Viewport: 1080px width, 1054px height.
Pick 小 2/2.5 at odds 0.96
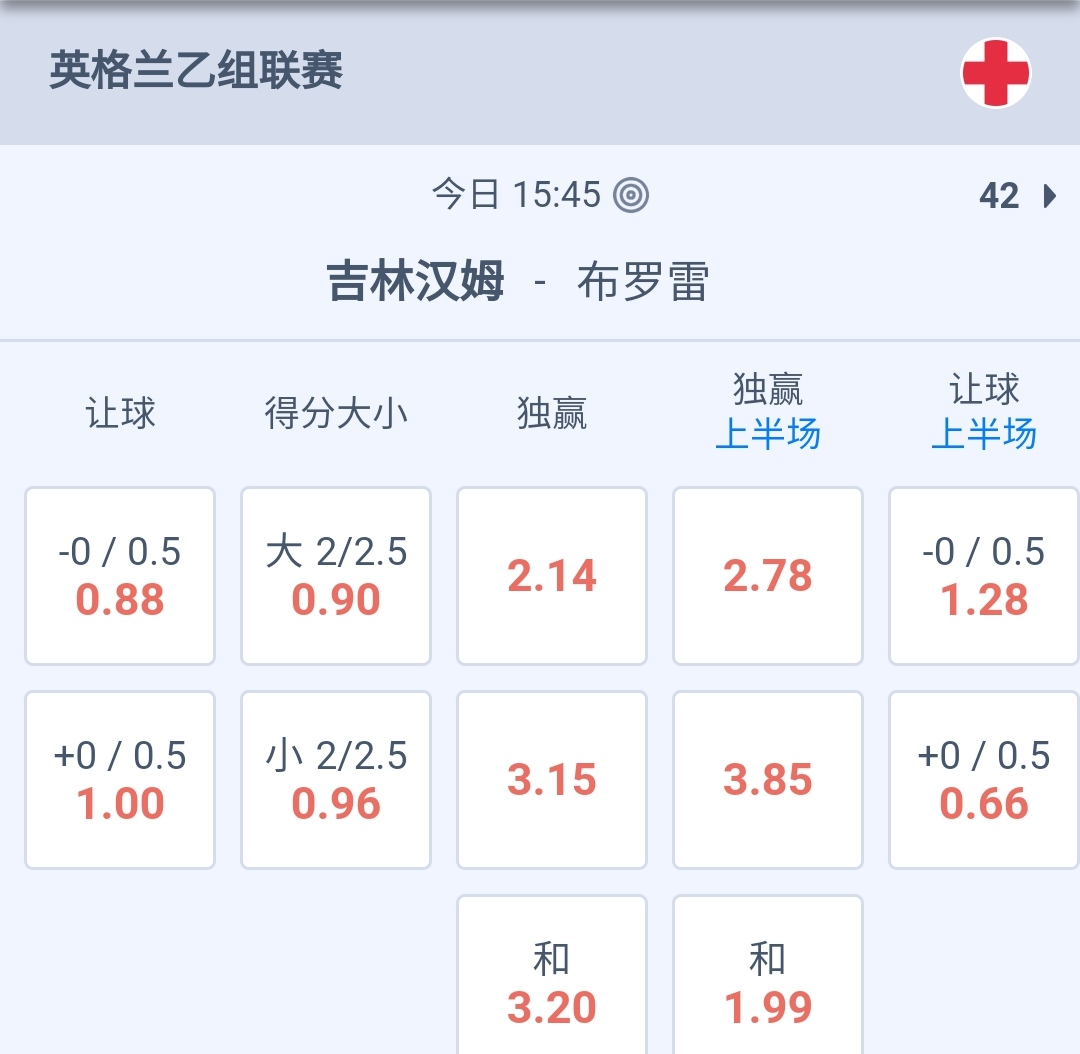[336, 780]
